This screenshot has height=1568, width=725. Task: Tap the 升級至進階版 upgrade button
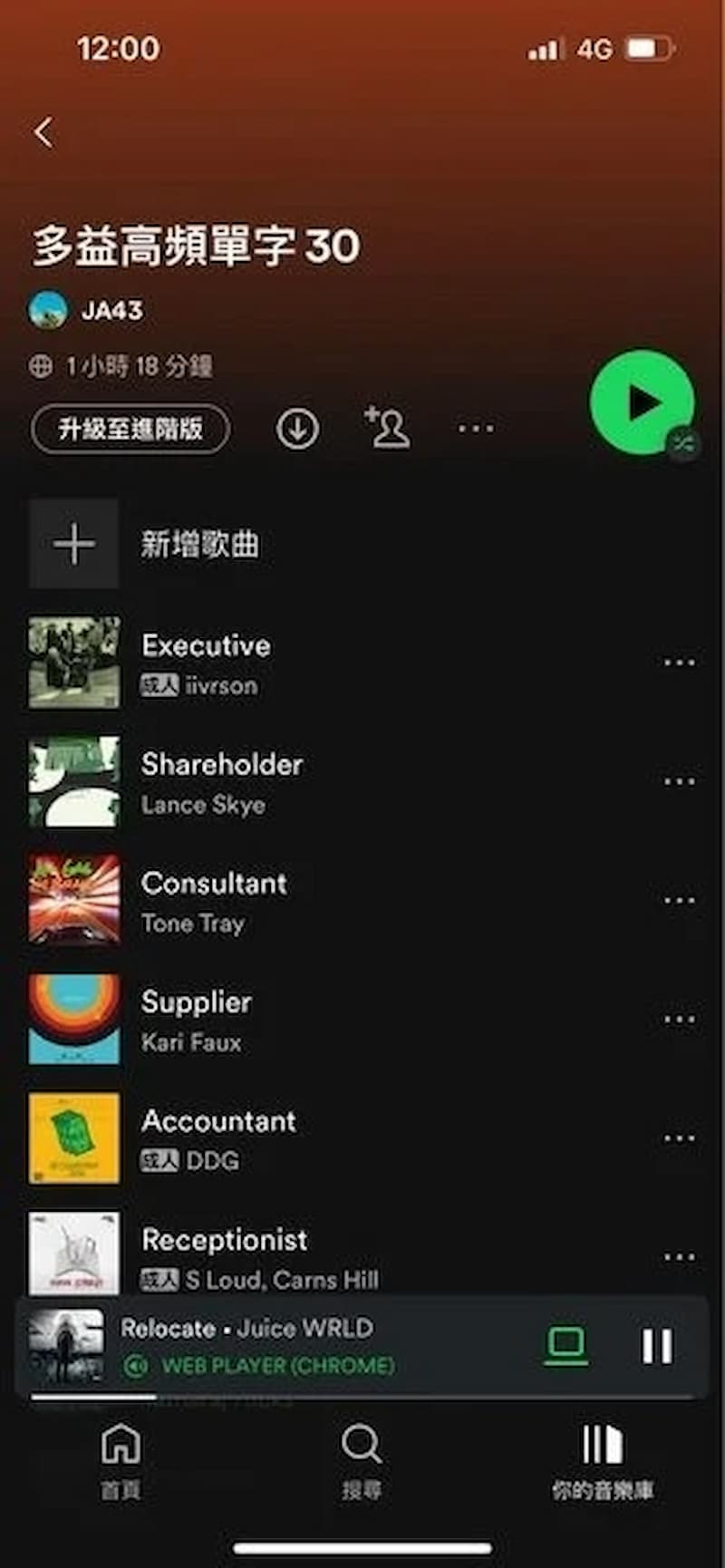click(x=130, y=428)
